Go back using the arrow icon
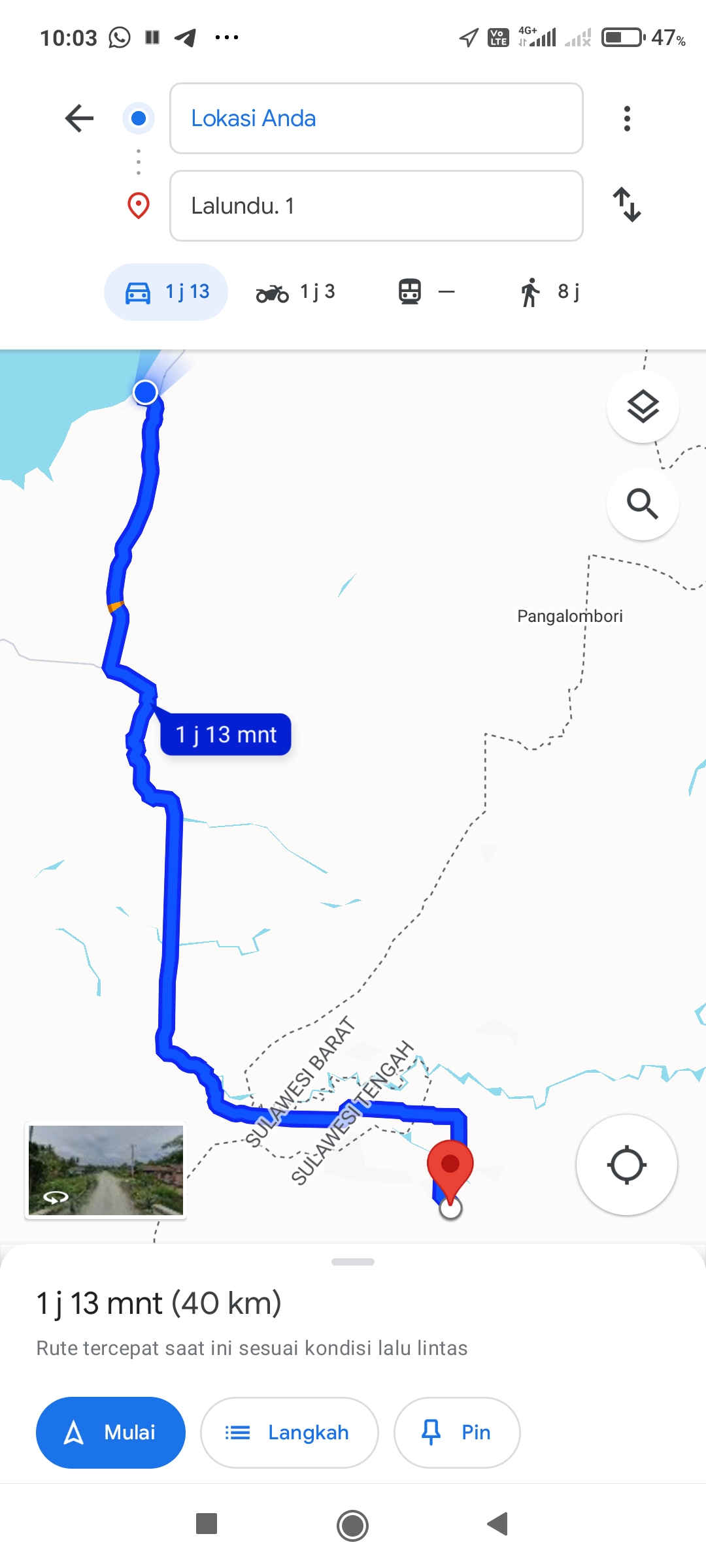Viewport: 706px width, 1568px height. coord(79,118)
